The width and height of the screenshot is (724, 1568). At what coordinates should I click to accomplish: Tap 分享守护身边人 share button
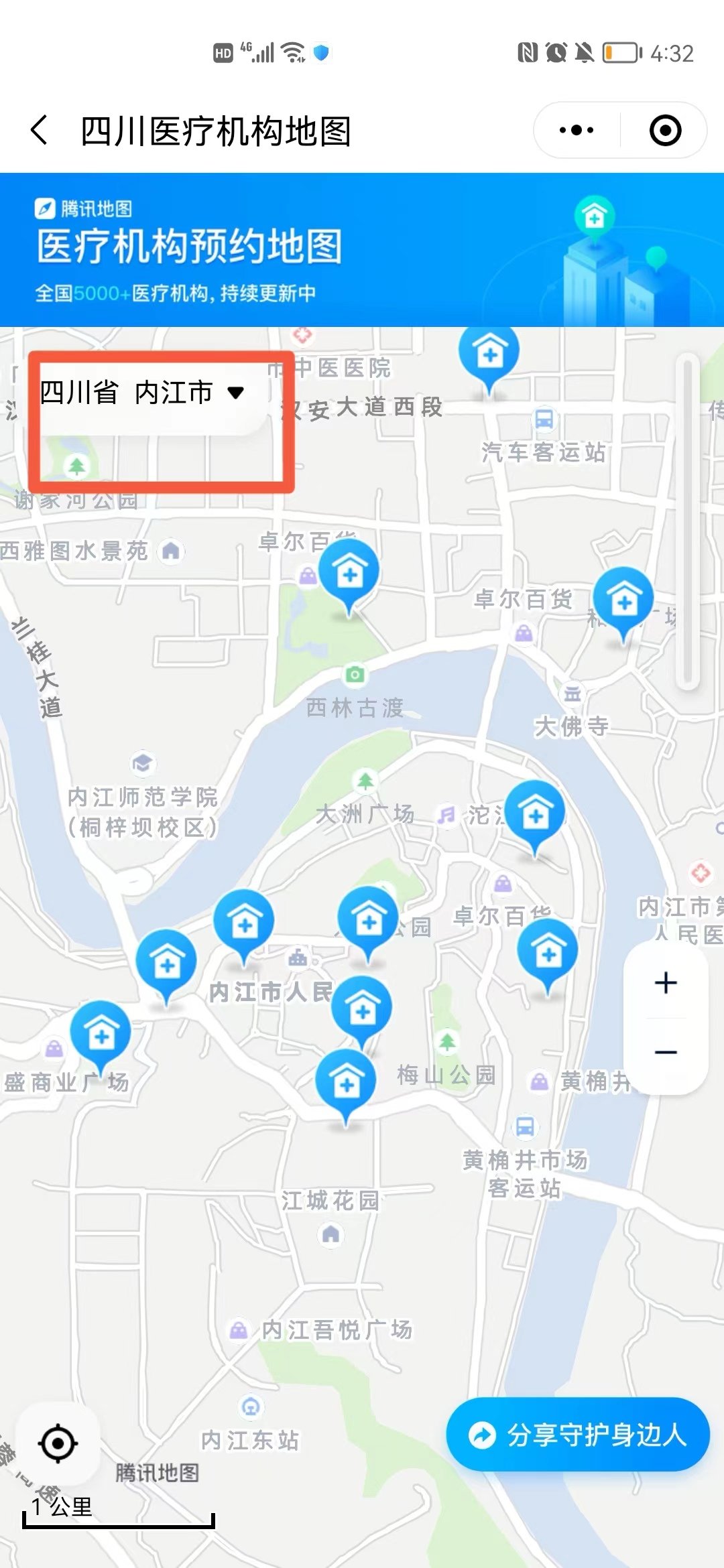(x=578, y=1435)
